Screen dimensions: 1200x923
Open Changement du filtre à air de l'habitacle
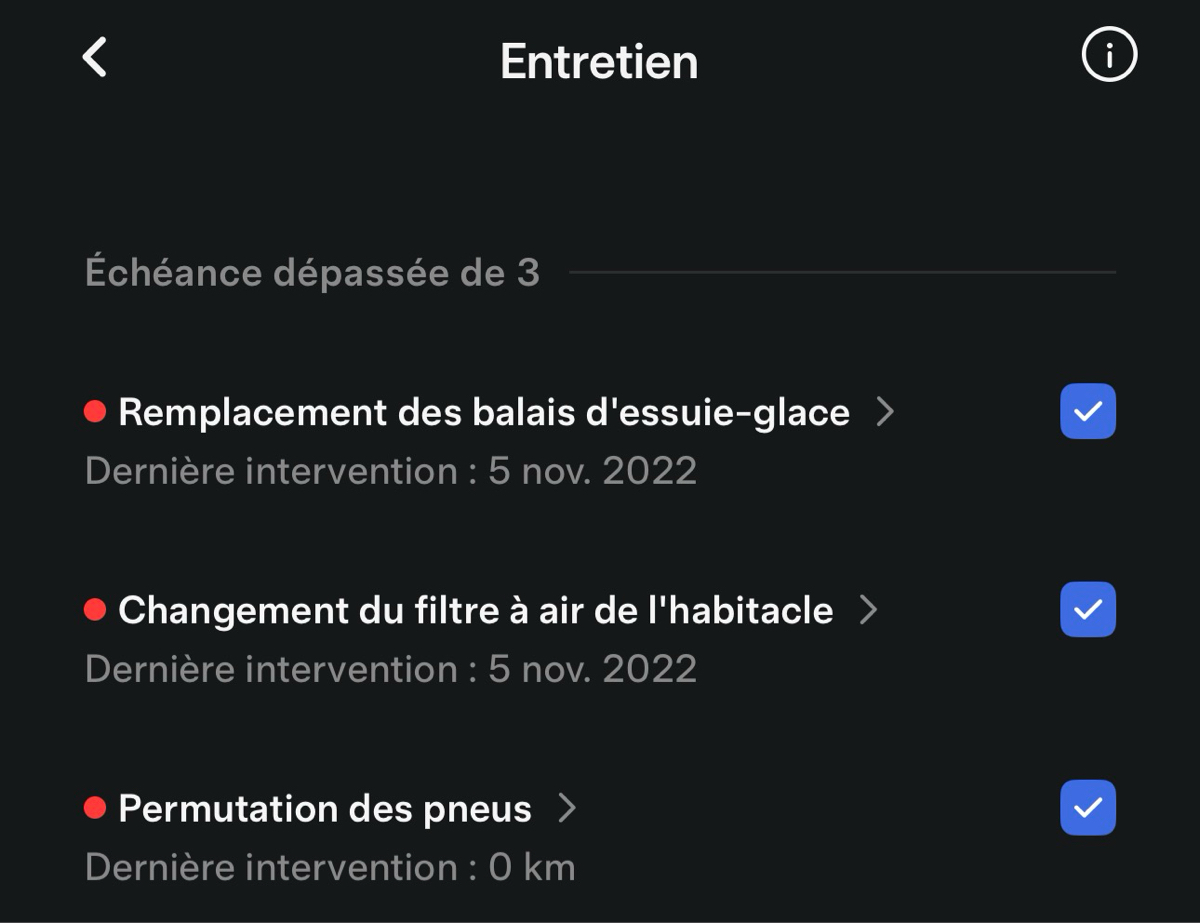tap(476, 610)
